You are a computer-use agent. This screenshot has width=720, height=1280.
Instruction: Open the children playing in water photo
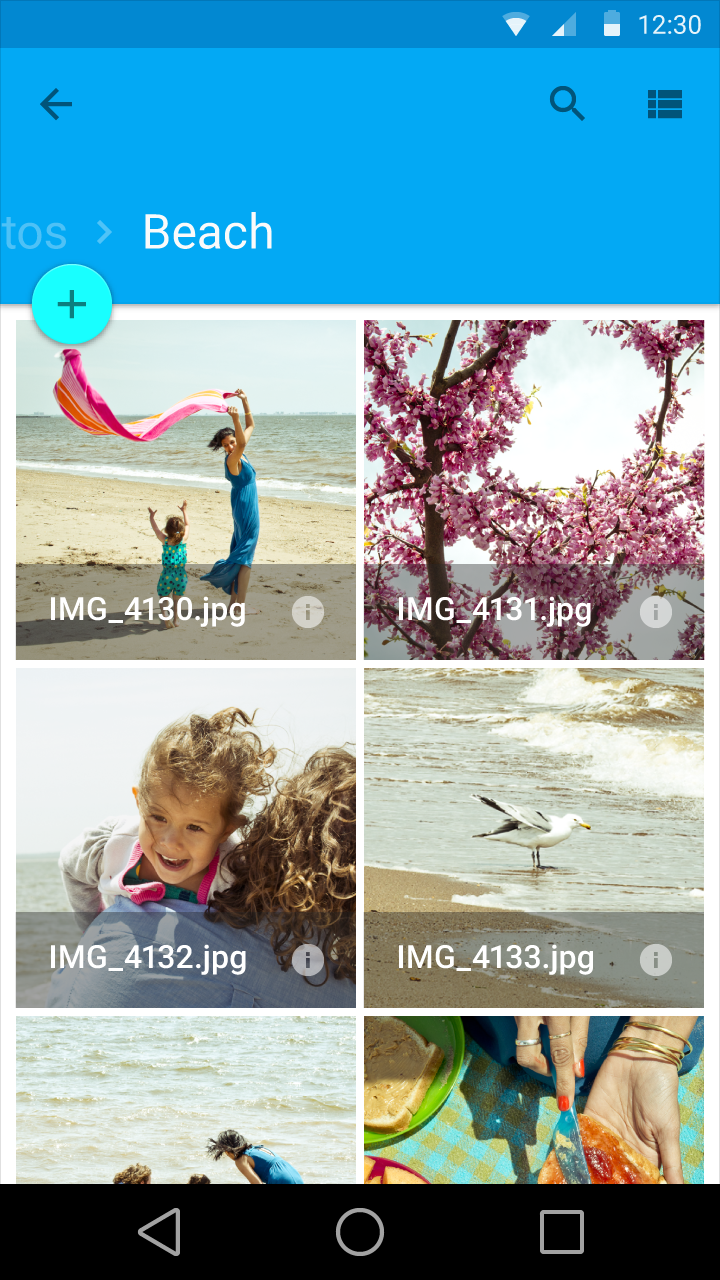pos(186,1100)
